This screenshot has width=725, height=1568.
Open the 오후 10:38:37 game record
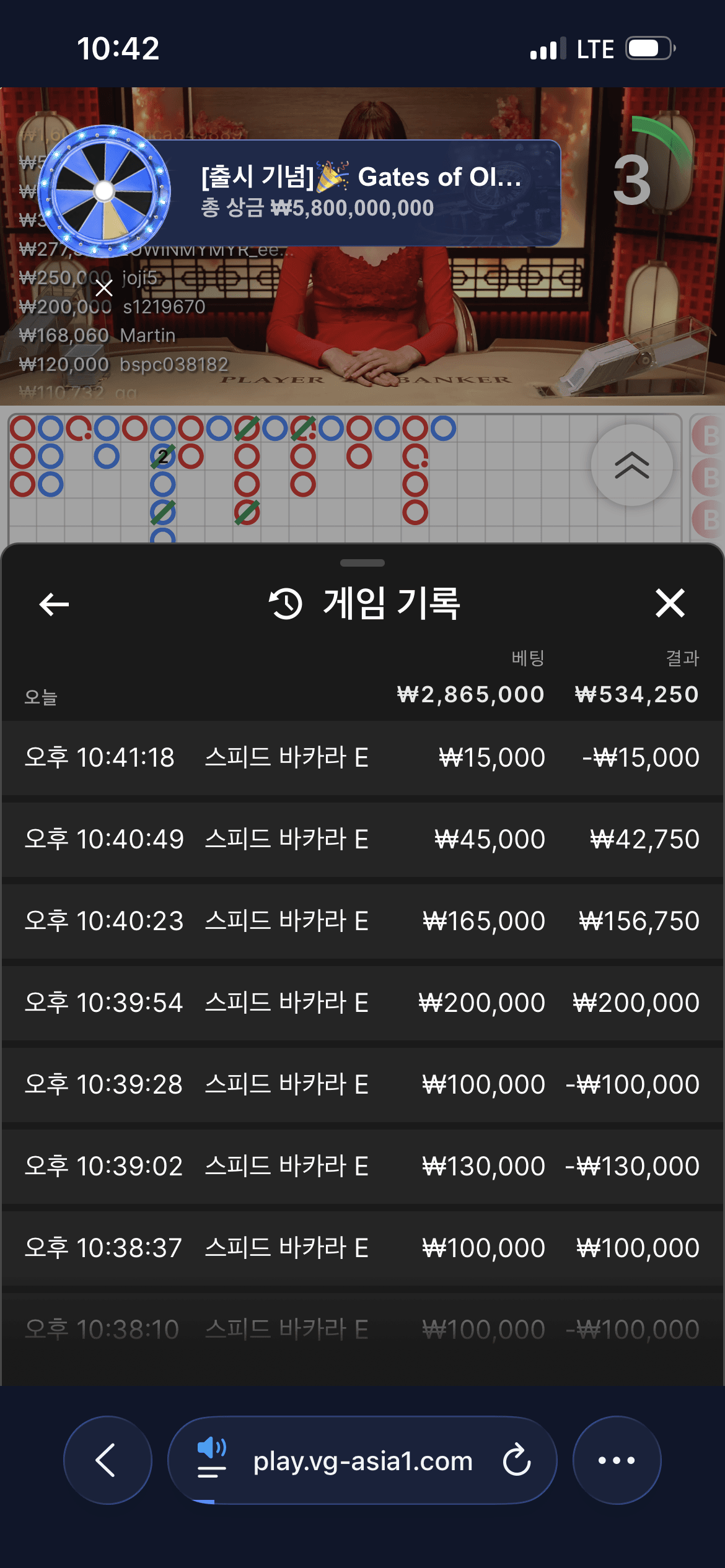coord(362,1248)
